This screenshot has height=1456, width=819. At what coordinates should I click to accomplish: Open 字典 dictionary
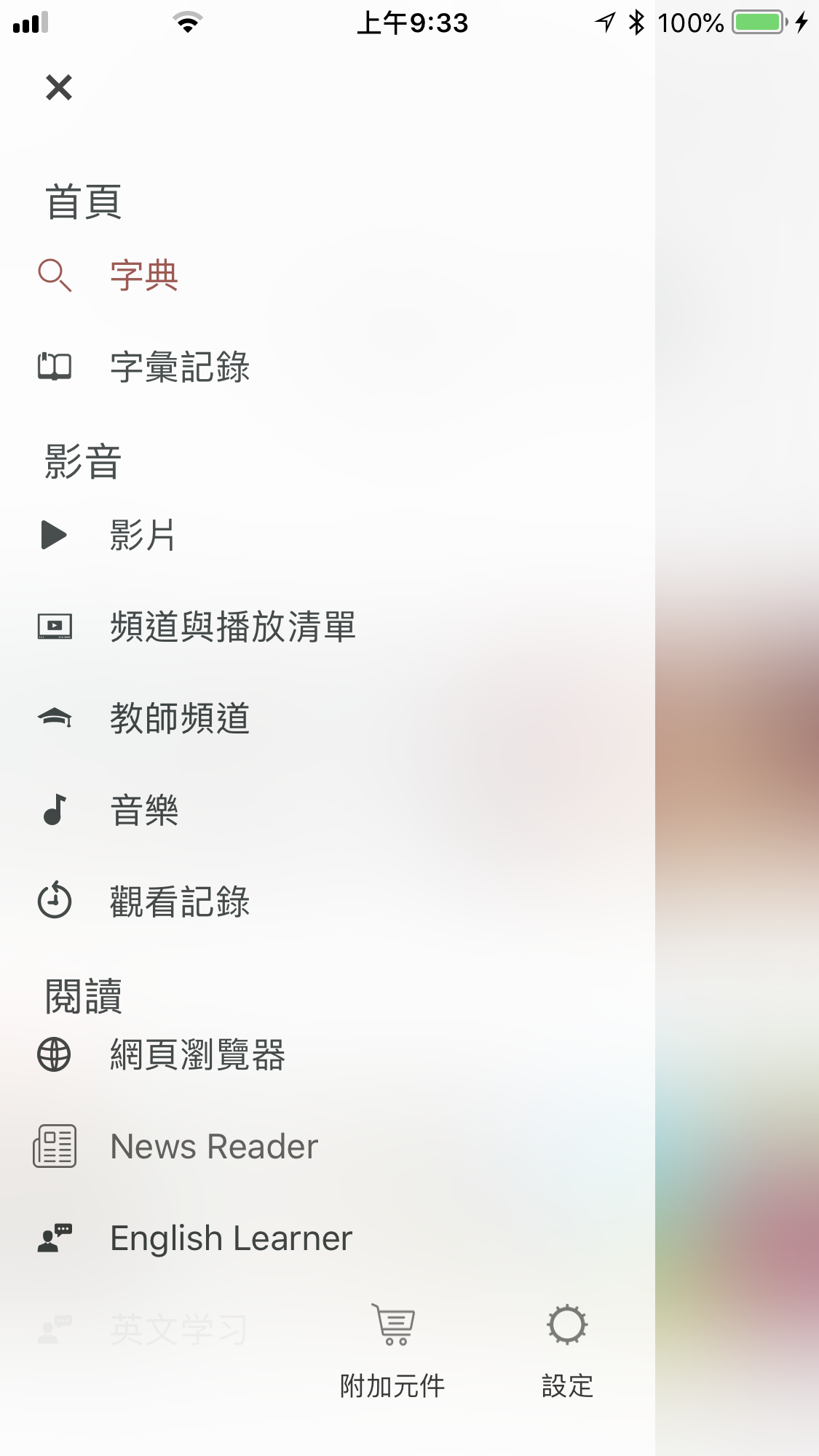(144, 276)
